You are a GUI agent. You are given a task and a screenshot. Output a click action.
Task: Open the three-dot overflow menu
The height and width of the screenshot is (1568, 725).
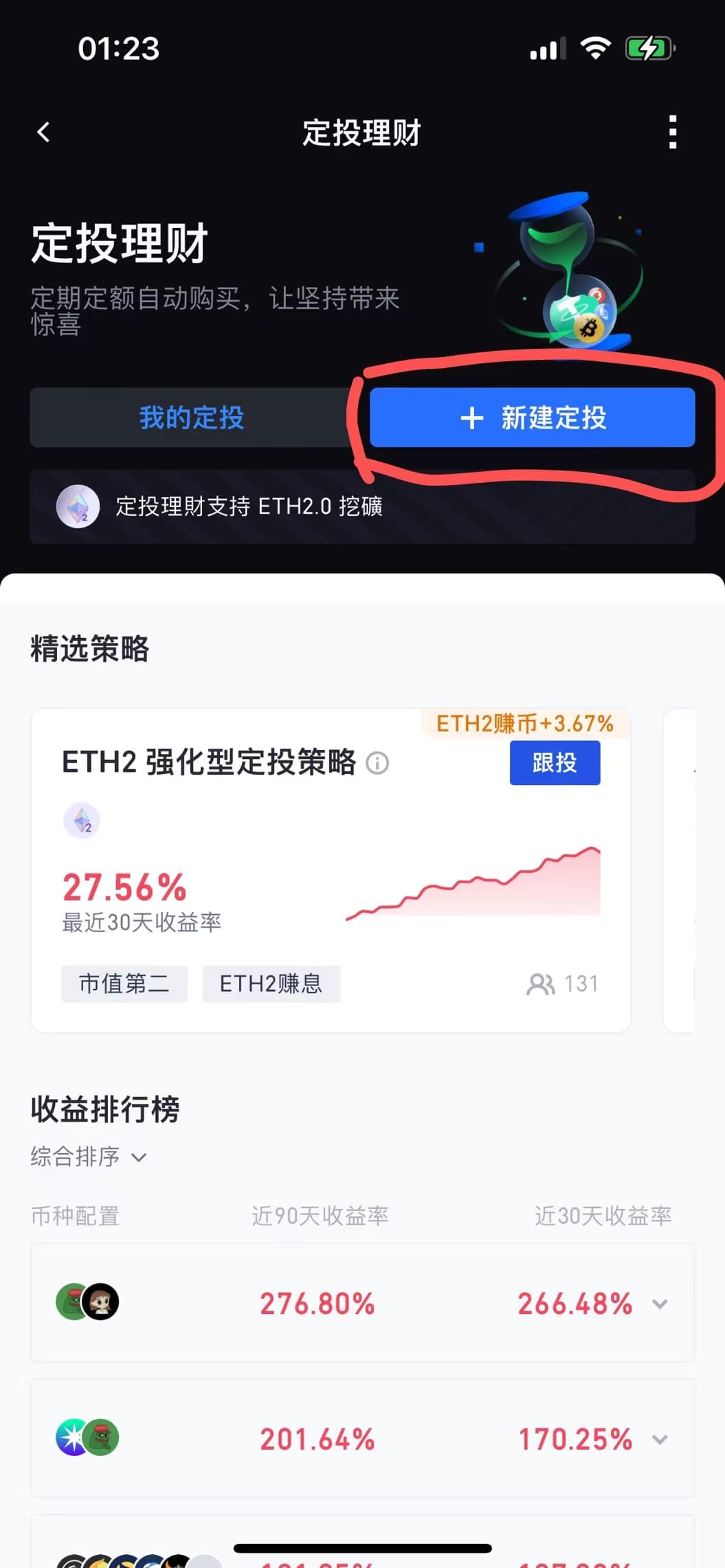672,132
